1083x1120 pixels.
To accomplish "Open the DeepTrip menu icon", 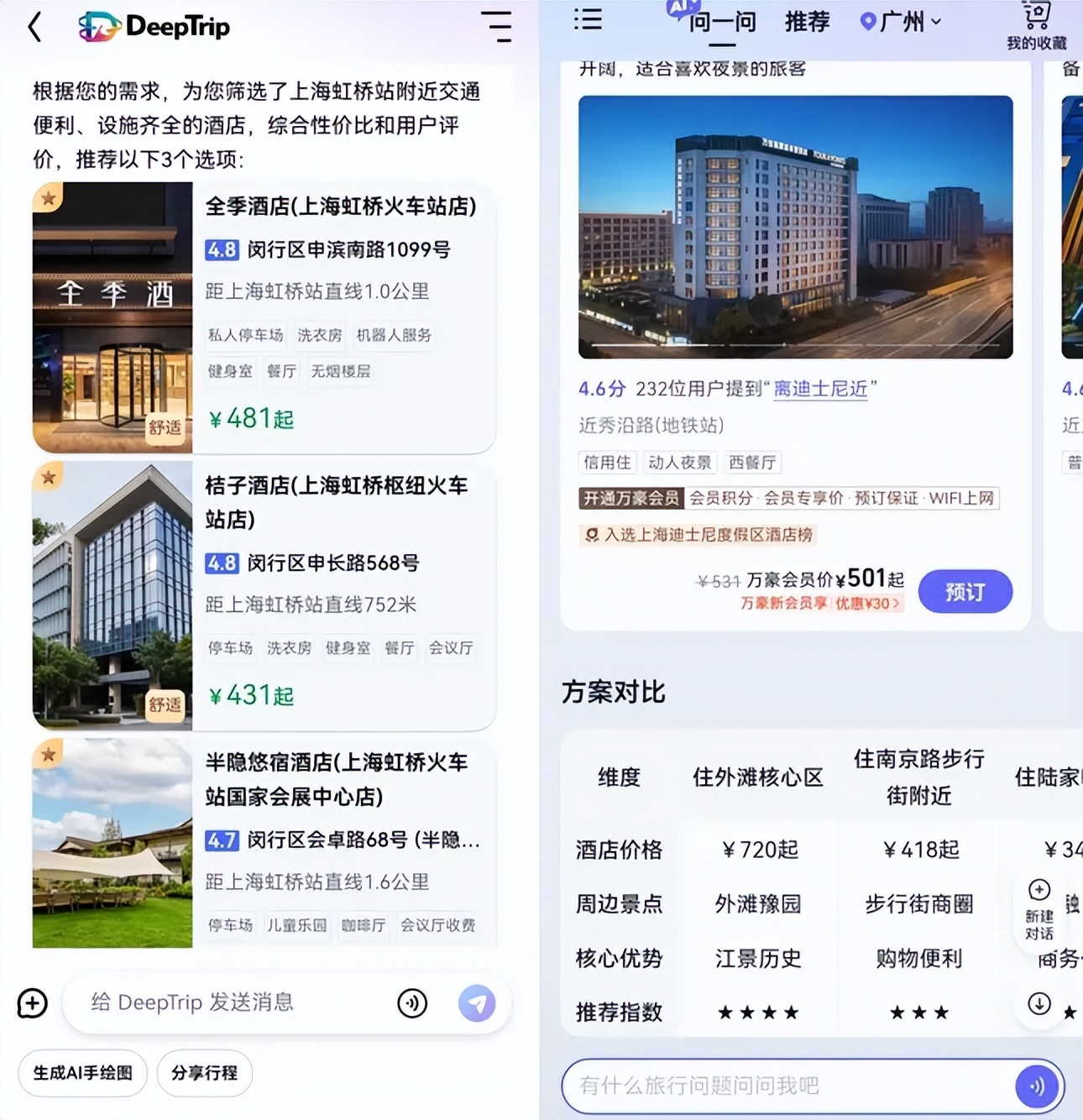I will [496, 27].
